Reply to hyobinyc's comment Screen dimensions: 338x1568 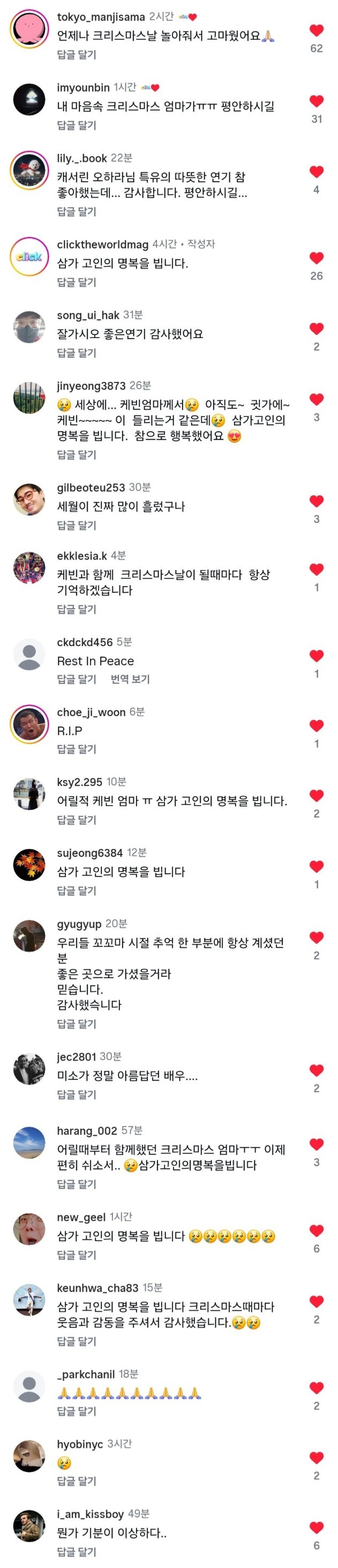tap(76, 1481)
